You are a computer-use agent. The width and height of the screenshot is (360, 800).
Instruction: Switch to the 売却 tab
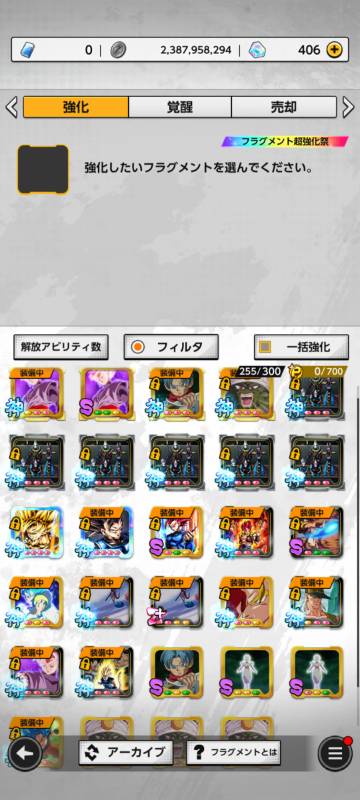point(284,108)
